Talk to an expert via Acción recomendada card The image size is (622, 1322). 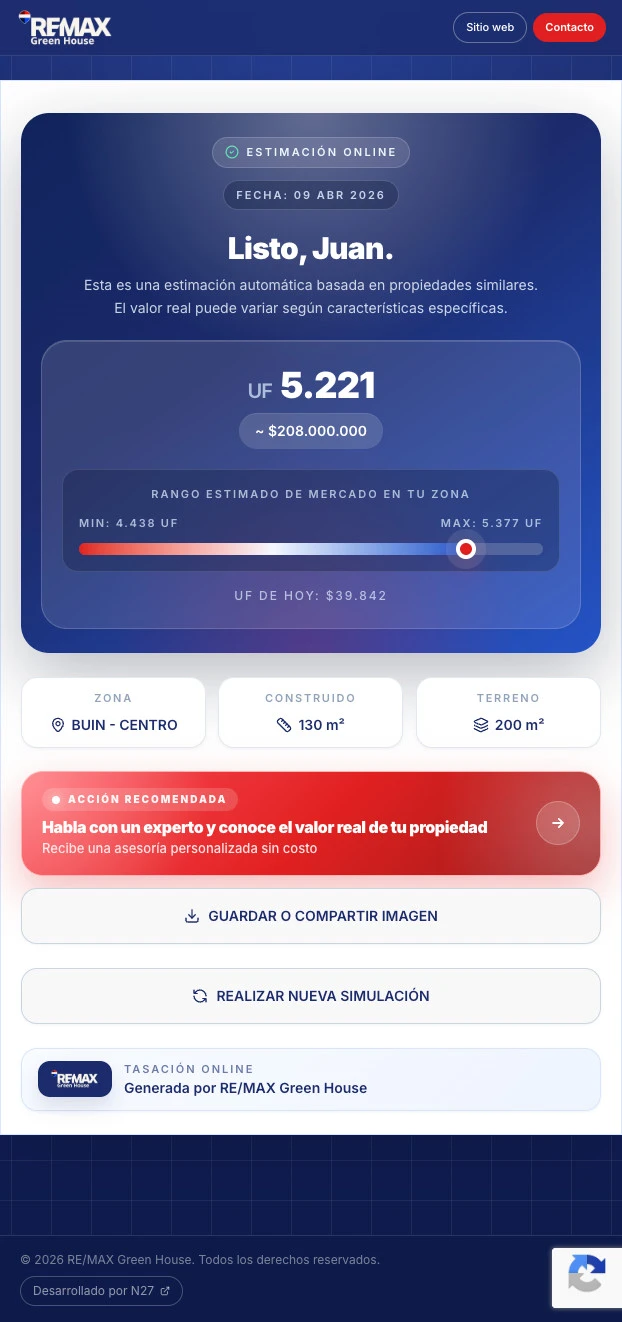pyautogui.click(x=311, y=823)
